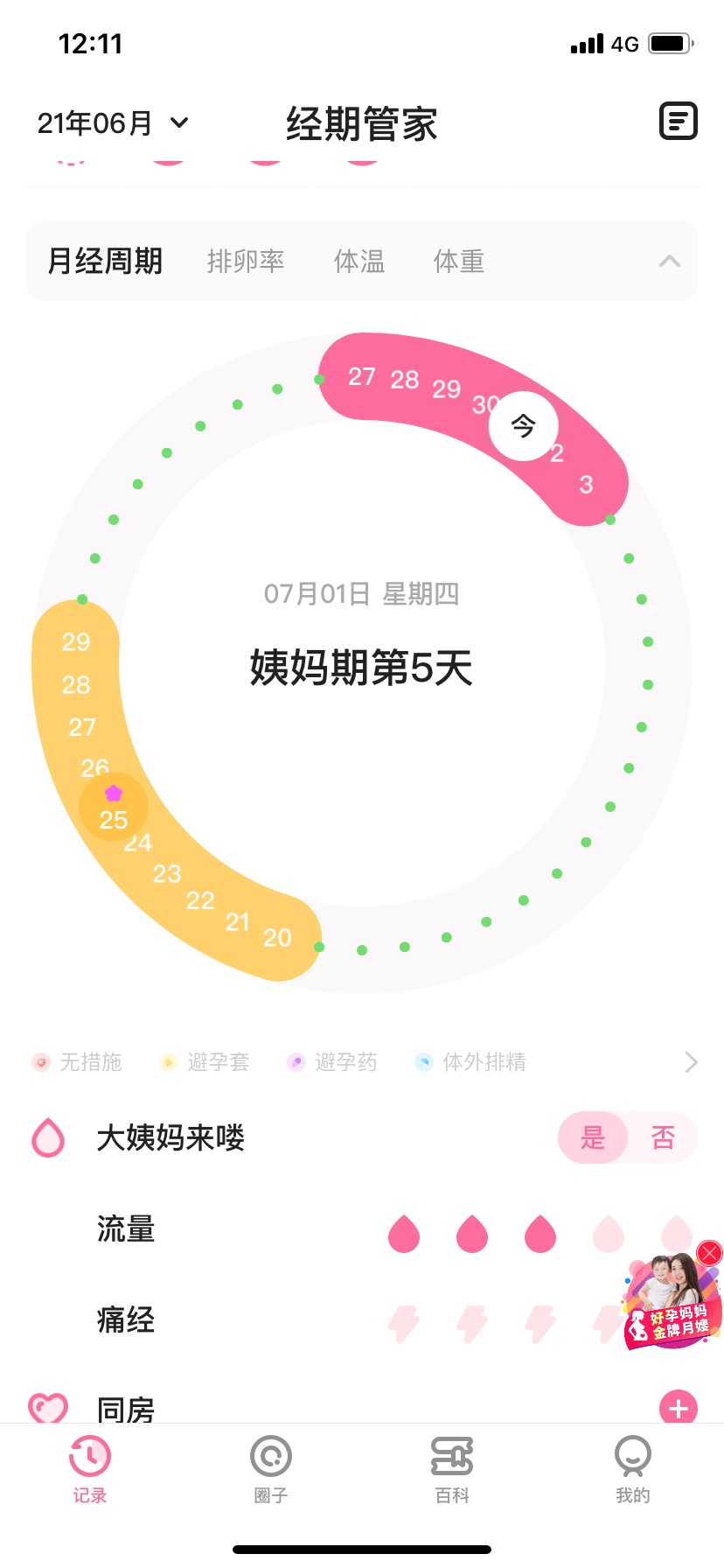The height and width of the screenshot is (1568, 724).
Task: Switch to the 排卵率 tab
Action: tap(246, 261)
